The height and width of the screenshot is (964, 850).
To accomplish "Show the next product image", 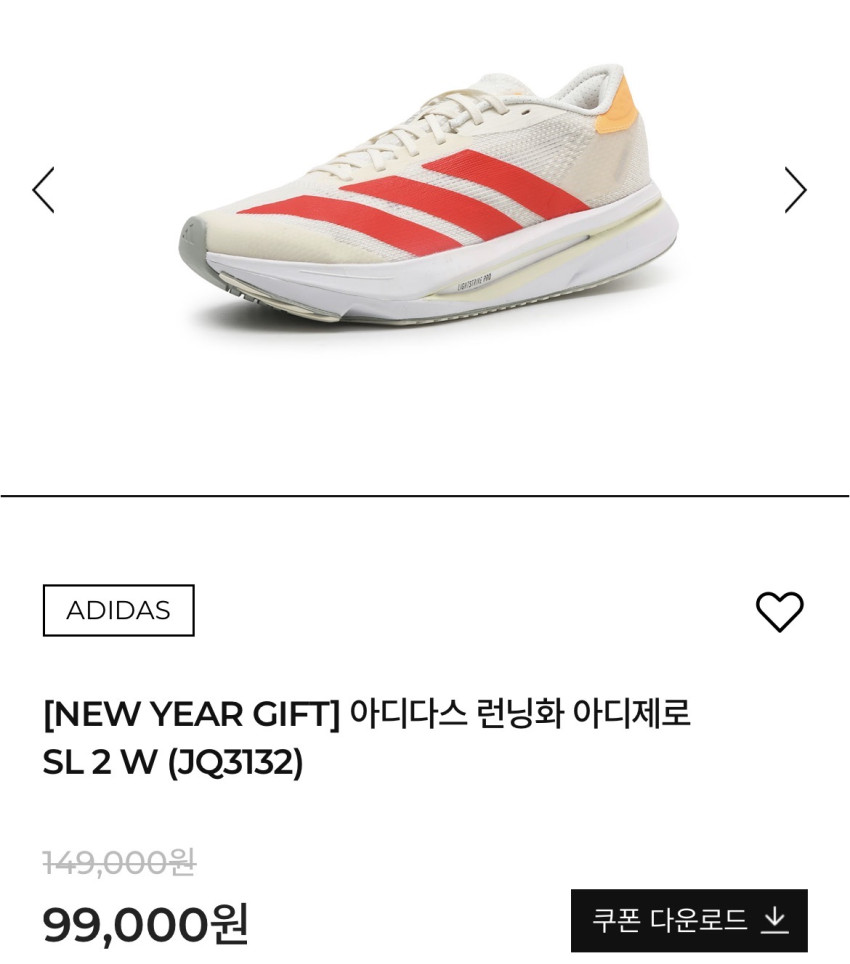I will point(795,190).
